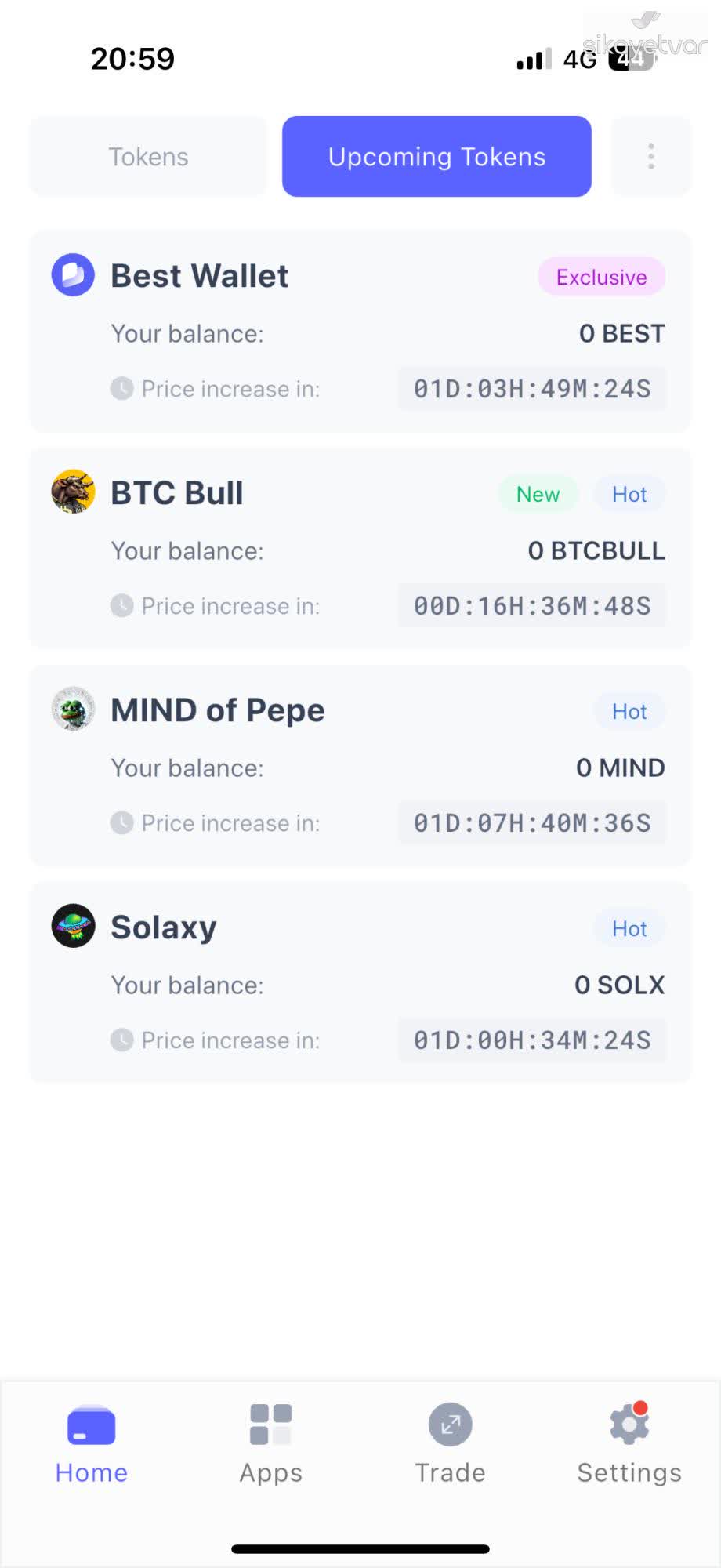Click the 0 BEST balance link
The width and height of the screenshot is (721, 1568).
[620, 333]
